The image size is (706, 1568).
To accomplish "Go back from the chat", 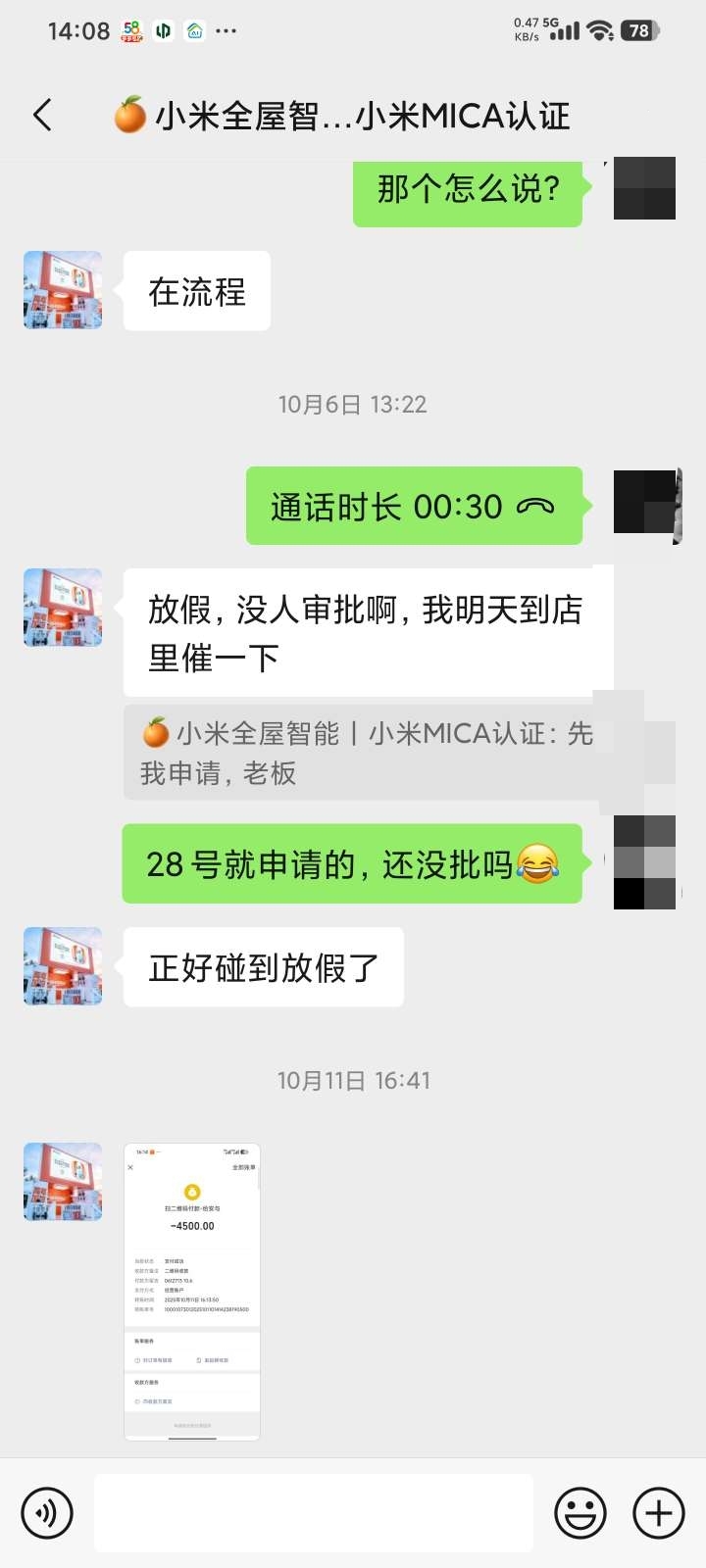I will tap(42, 116).
